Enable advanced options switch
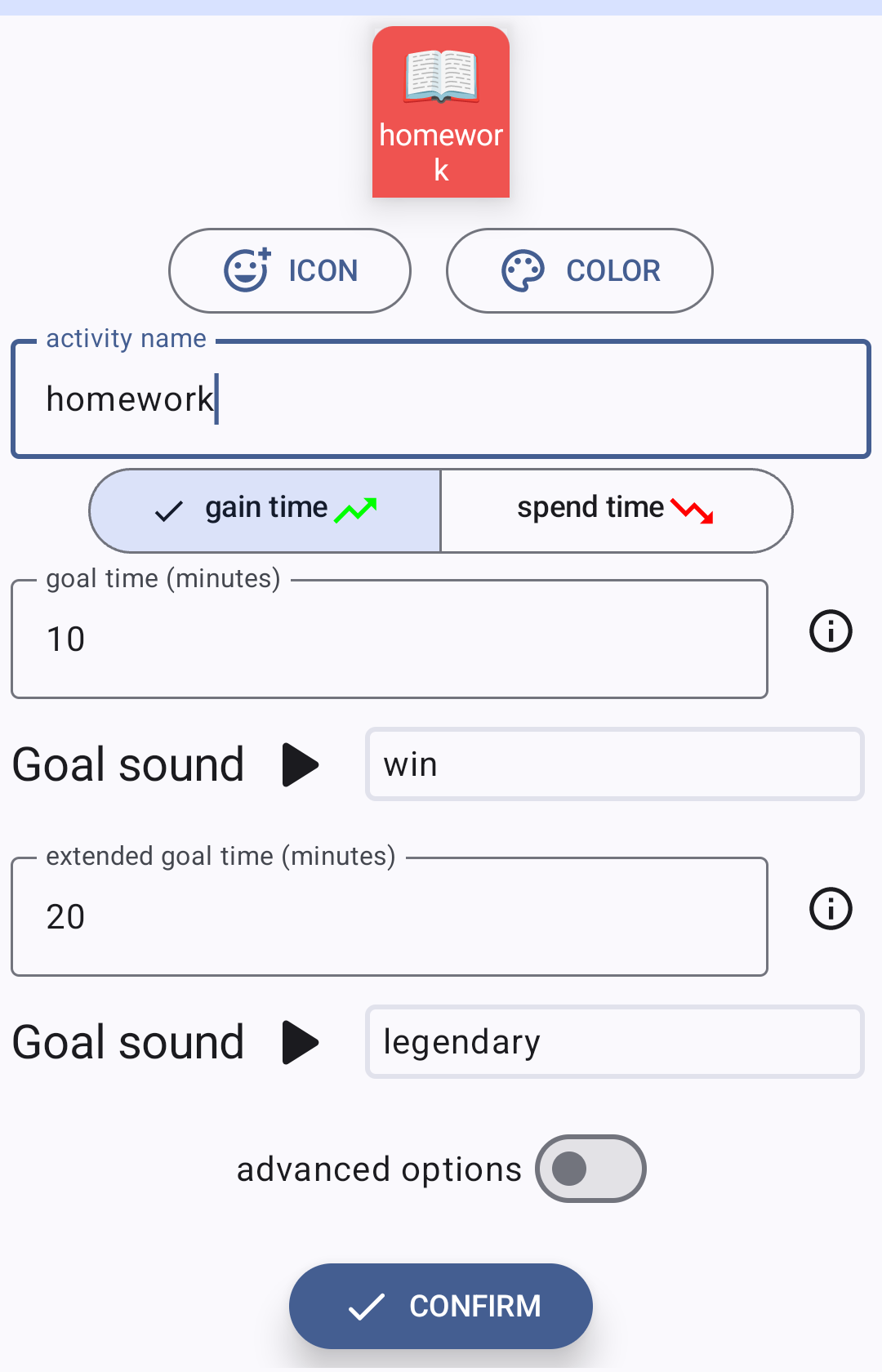 (x=590, y=1169)
